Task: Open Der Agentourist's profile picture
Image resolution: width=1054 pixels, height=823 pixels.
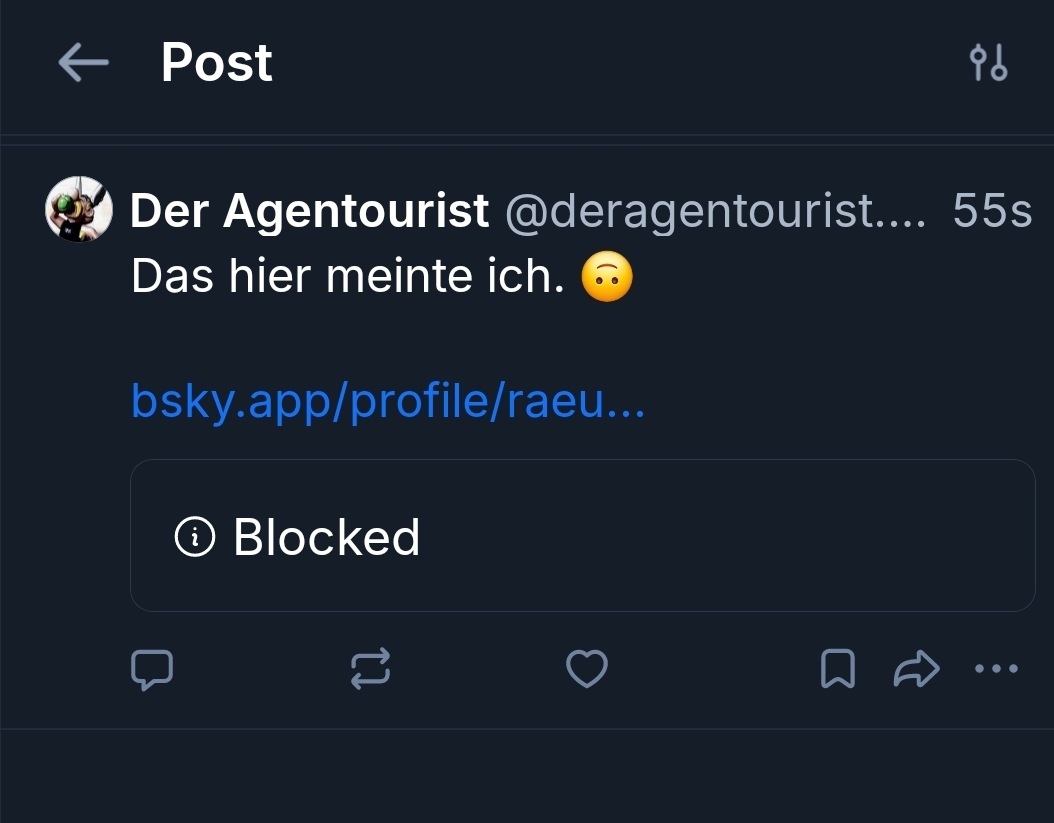Action: 79,209
